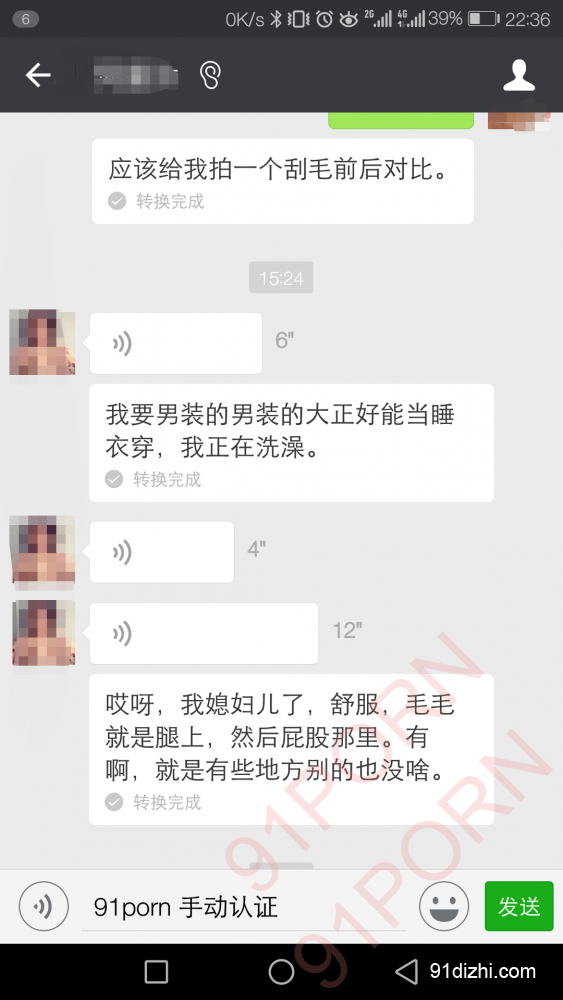Play the 6-second voice message
The height and width of the screenshot is (1000, 563).
pyautogui.click(x=176, y=343)
